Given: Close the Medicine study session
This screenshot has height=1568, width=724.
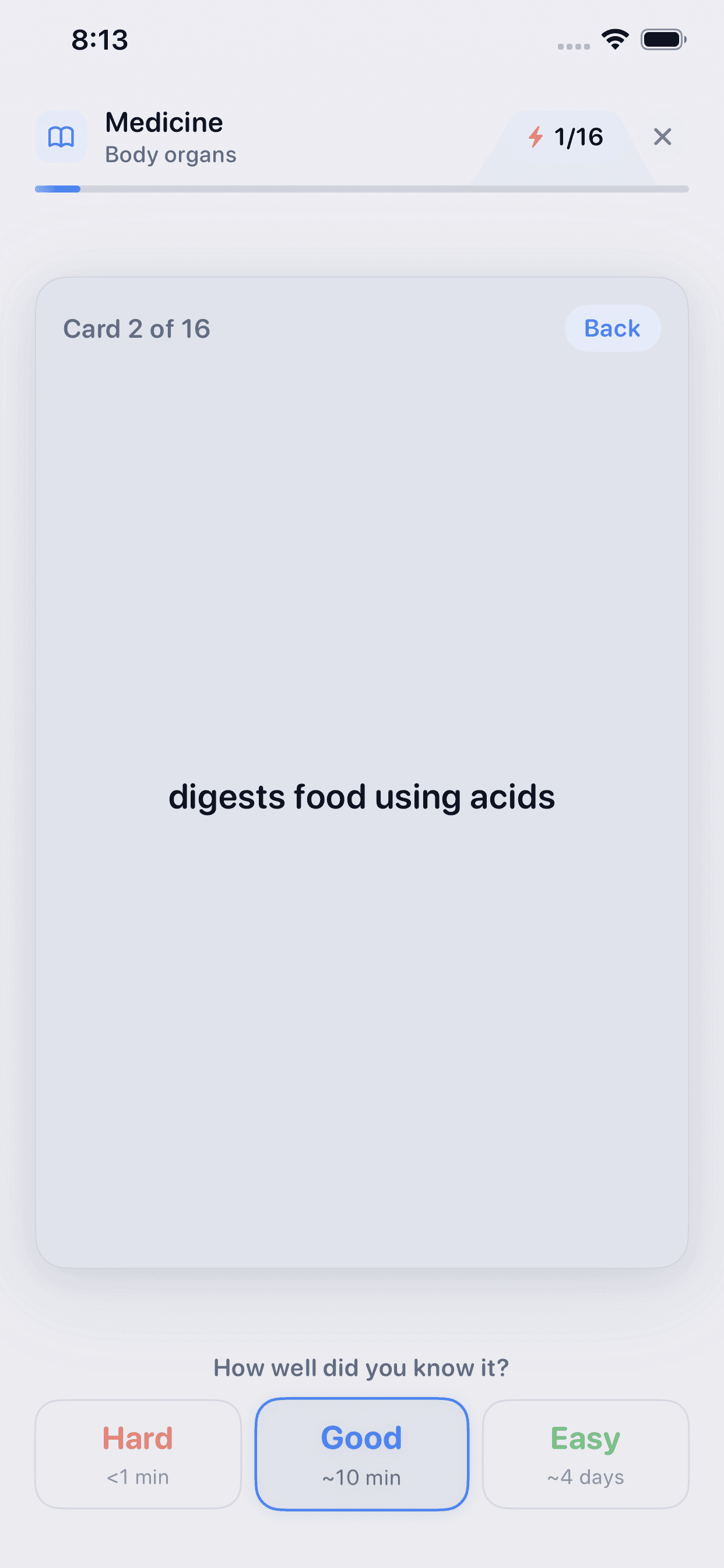Looking at the screenshot, I should click(662, 137).
